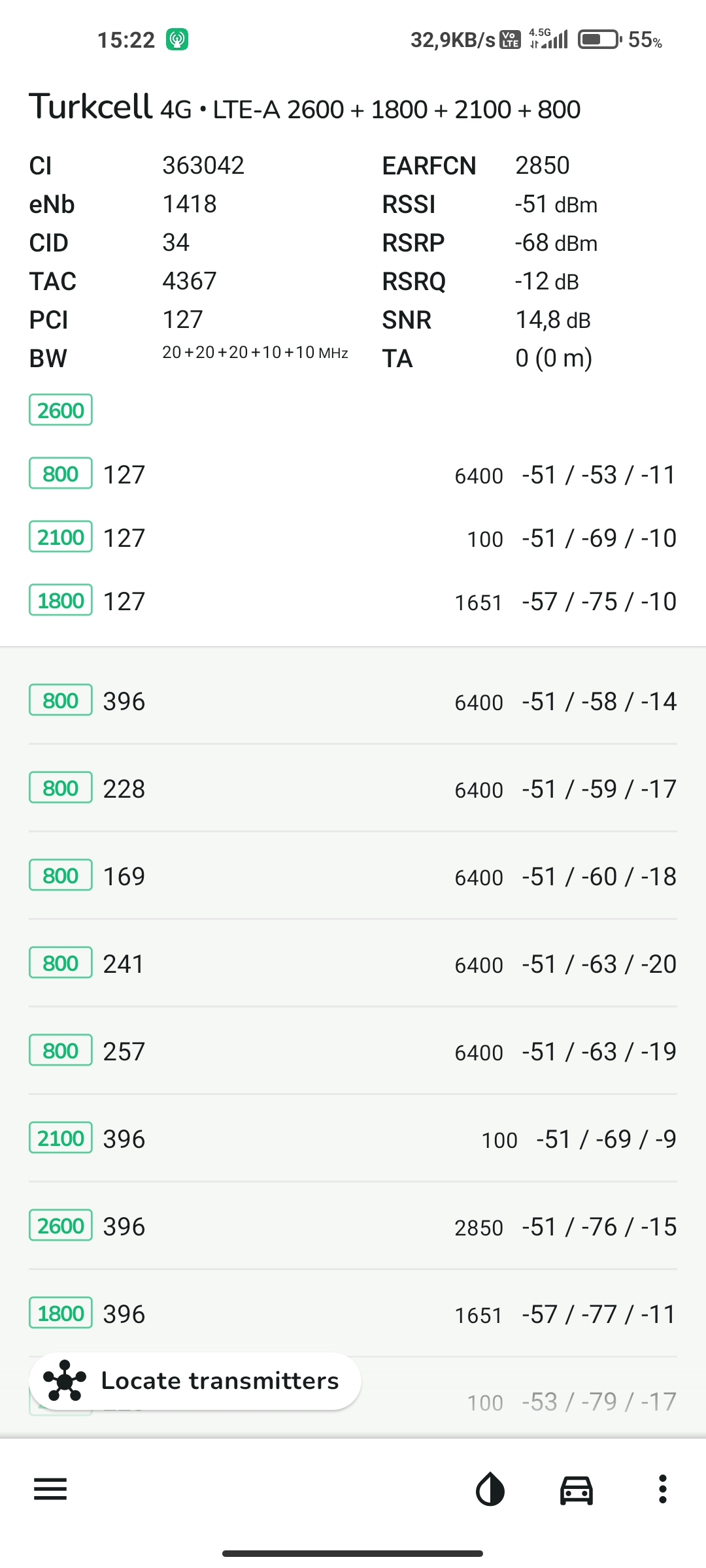Image resolution: width=706 pixels, height=1568 pixels.
Task: Open the 2600 band cell PCI 396
Action: click(353, 1226)
